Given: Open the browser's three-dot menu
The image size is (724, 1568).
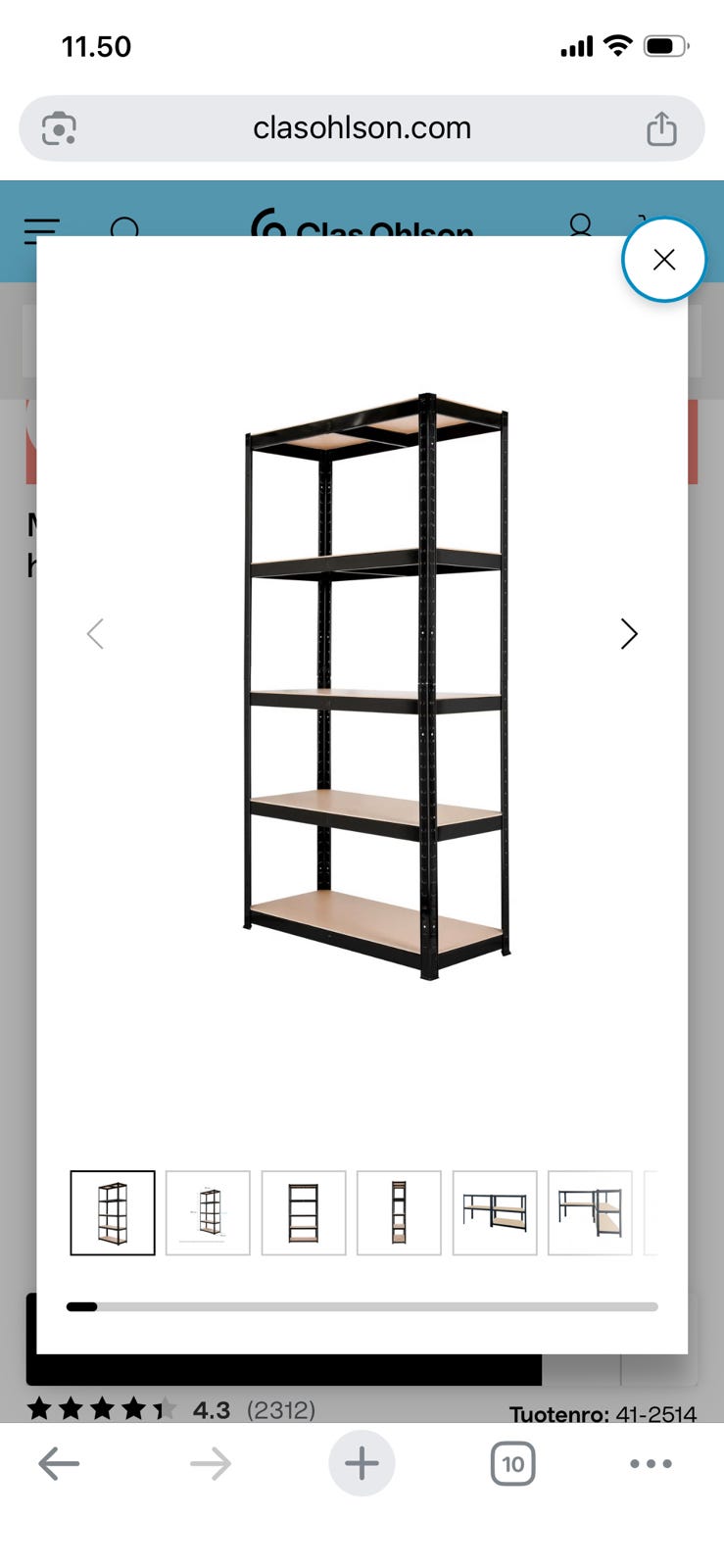Looking at the screenshot, I should click(651, 1464).
